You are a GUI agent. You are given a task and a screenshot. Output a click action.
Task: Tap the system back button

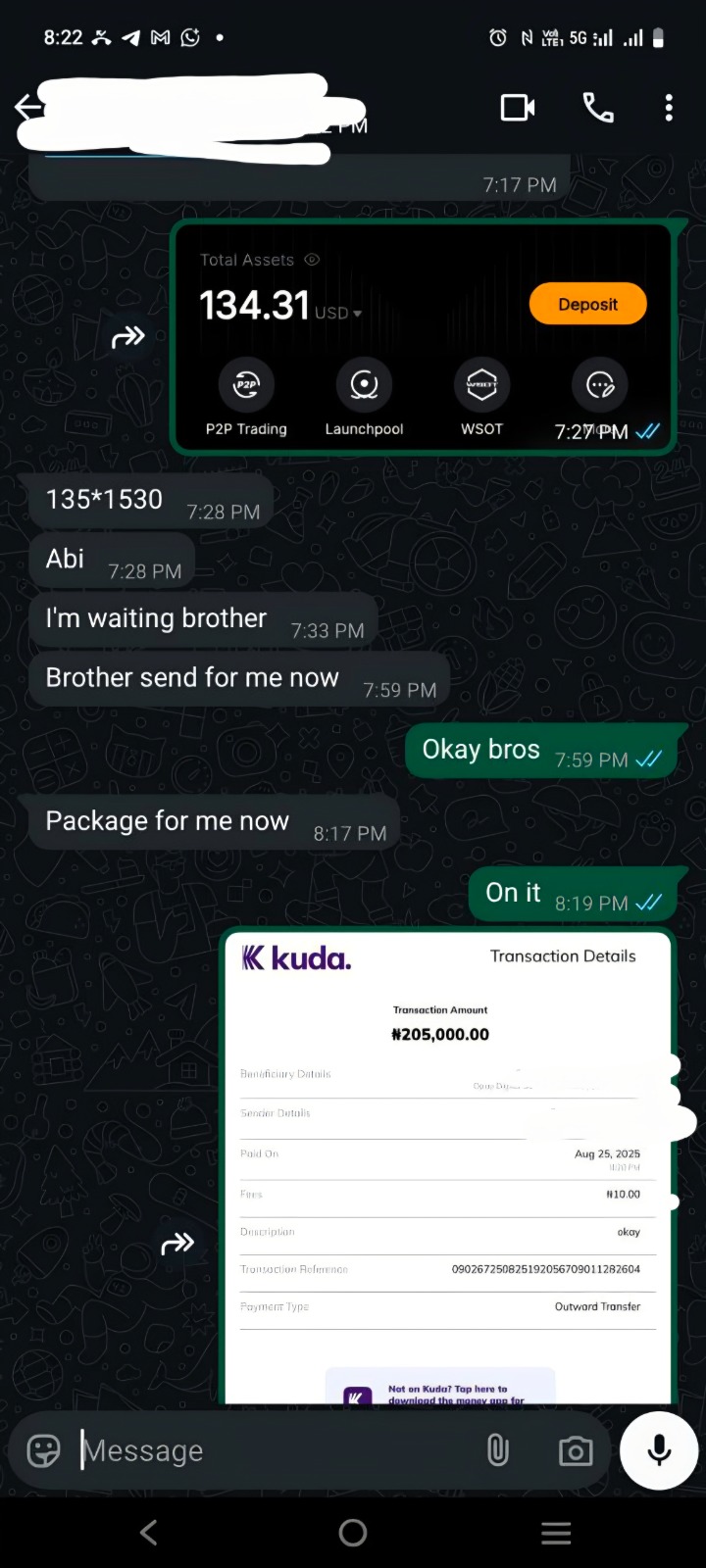(x=149, y=1533)
